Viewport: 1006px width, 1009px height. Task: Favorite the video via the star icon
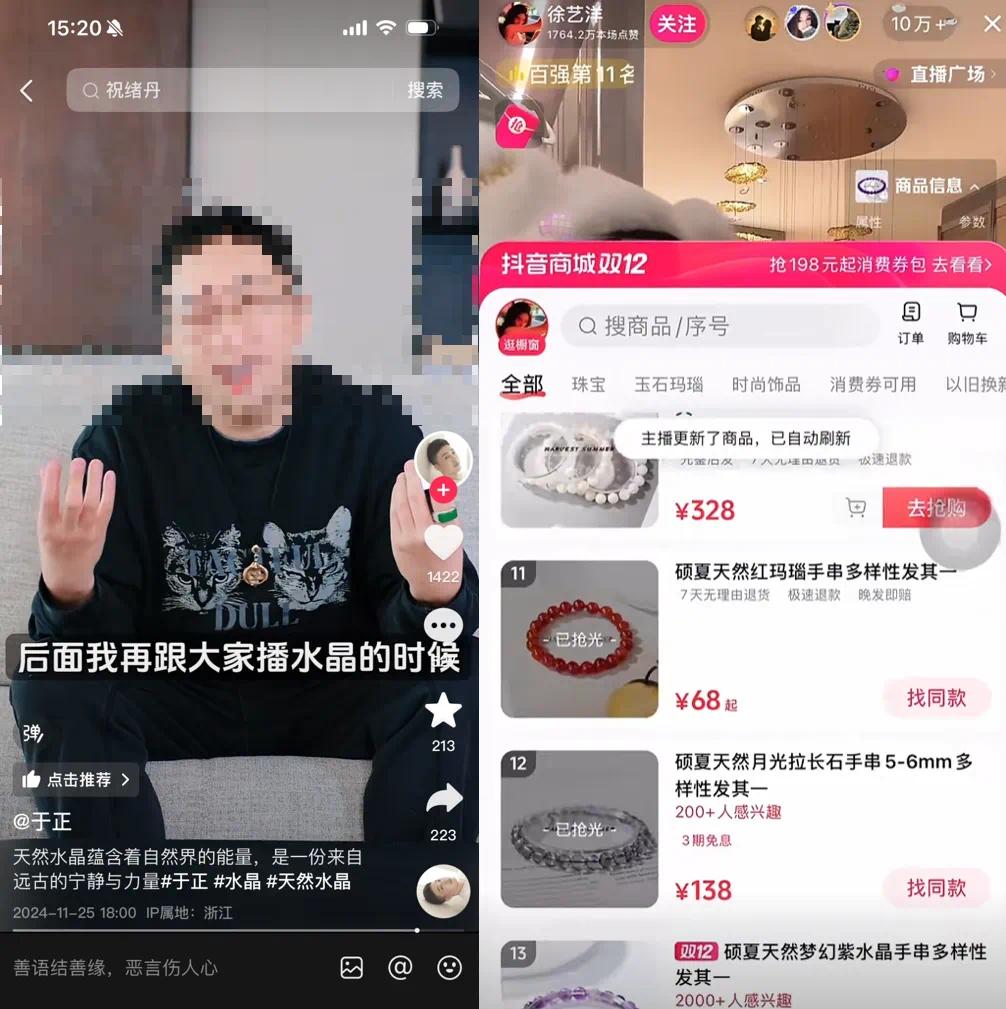click(443, 711)
